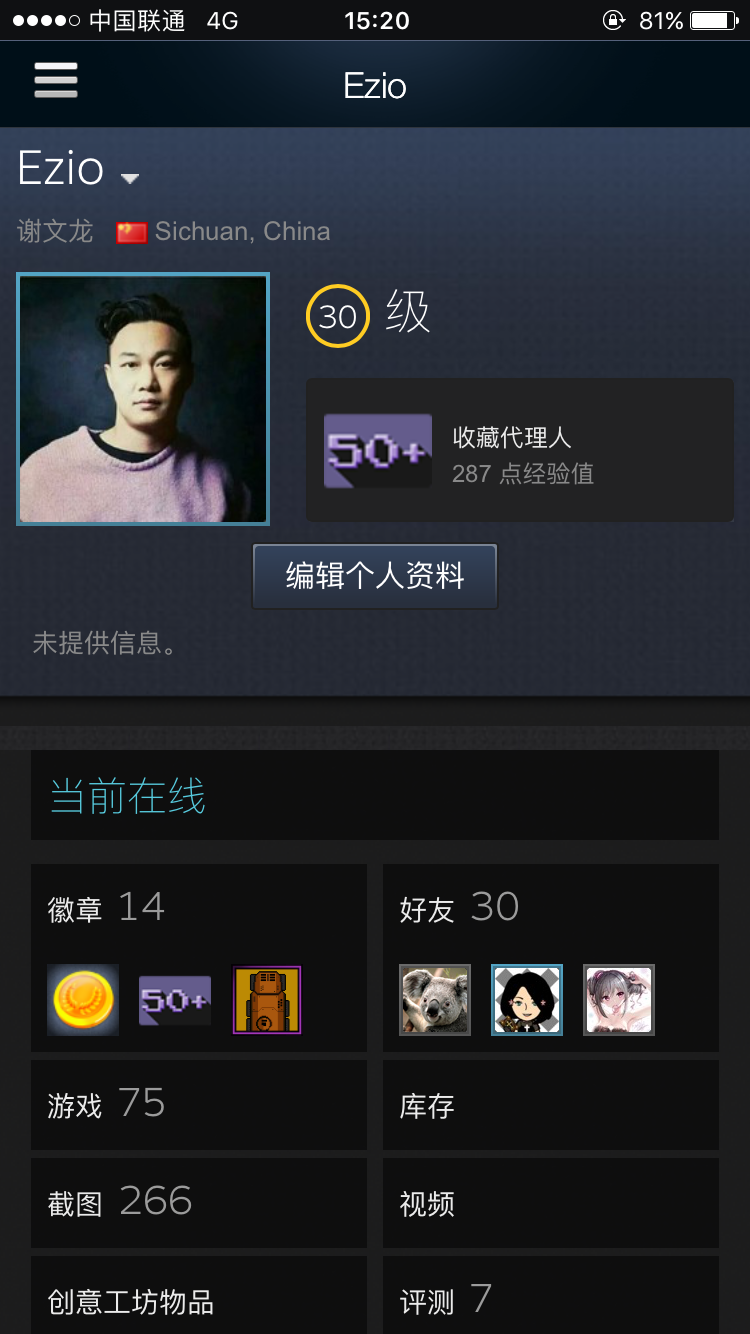Open the 收藏代理人 featured badge card

[519, 450]
